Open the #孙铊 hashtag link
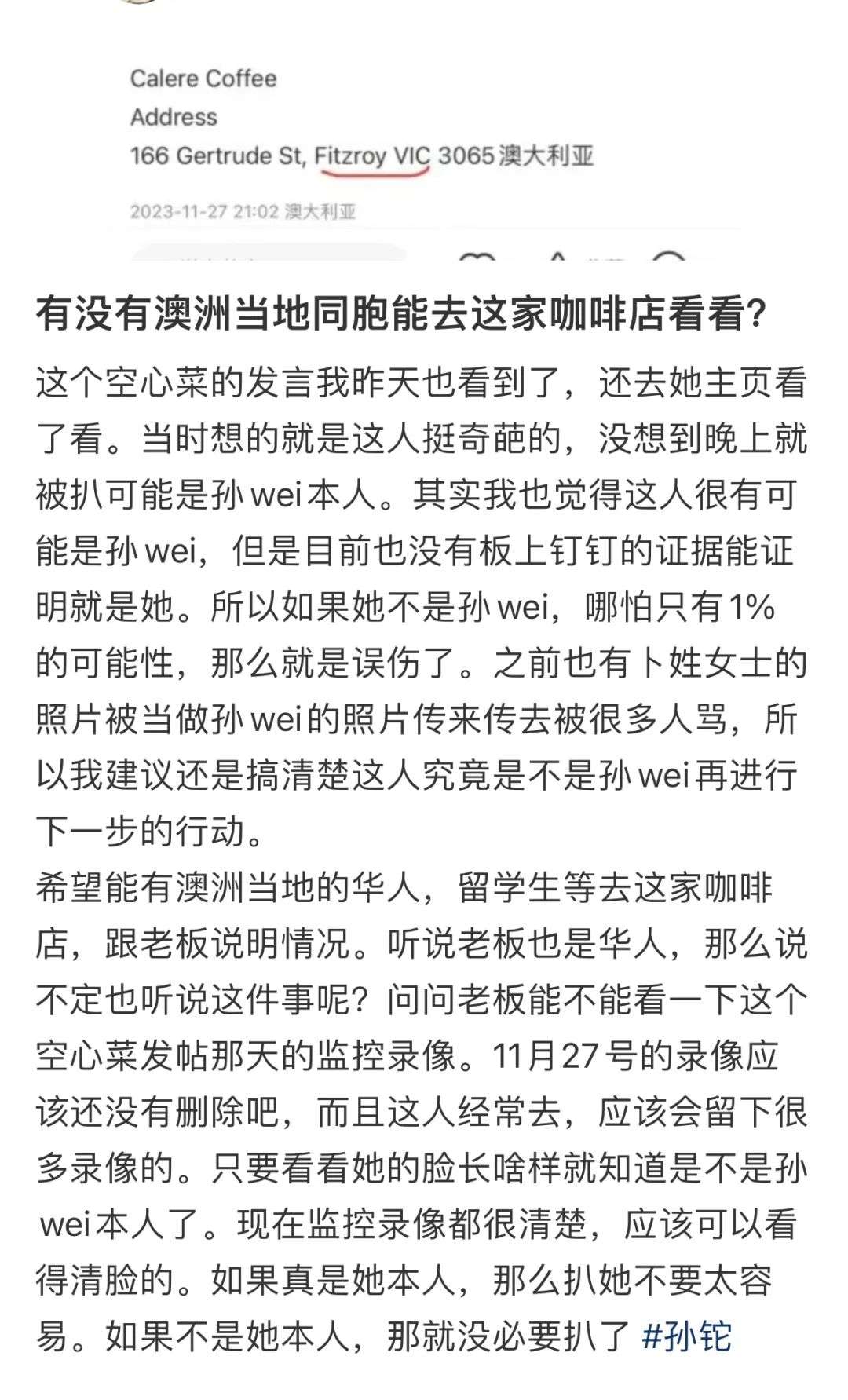848x1400 pixels. (686, 1336)
